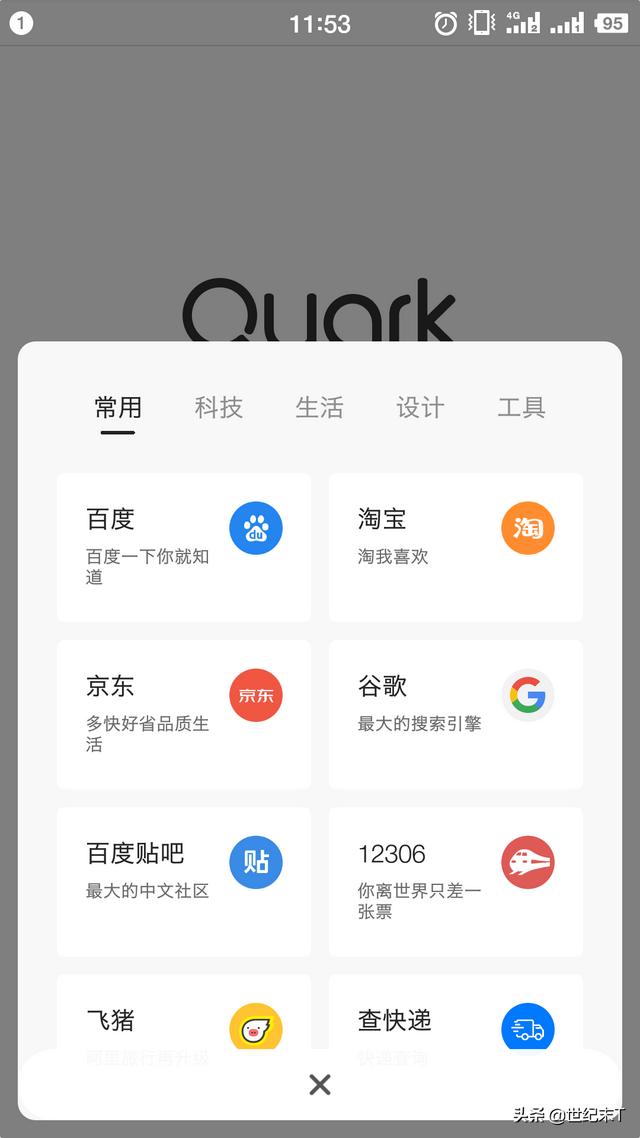Open the 生活 category tab

tap(319, 408)
